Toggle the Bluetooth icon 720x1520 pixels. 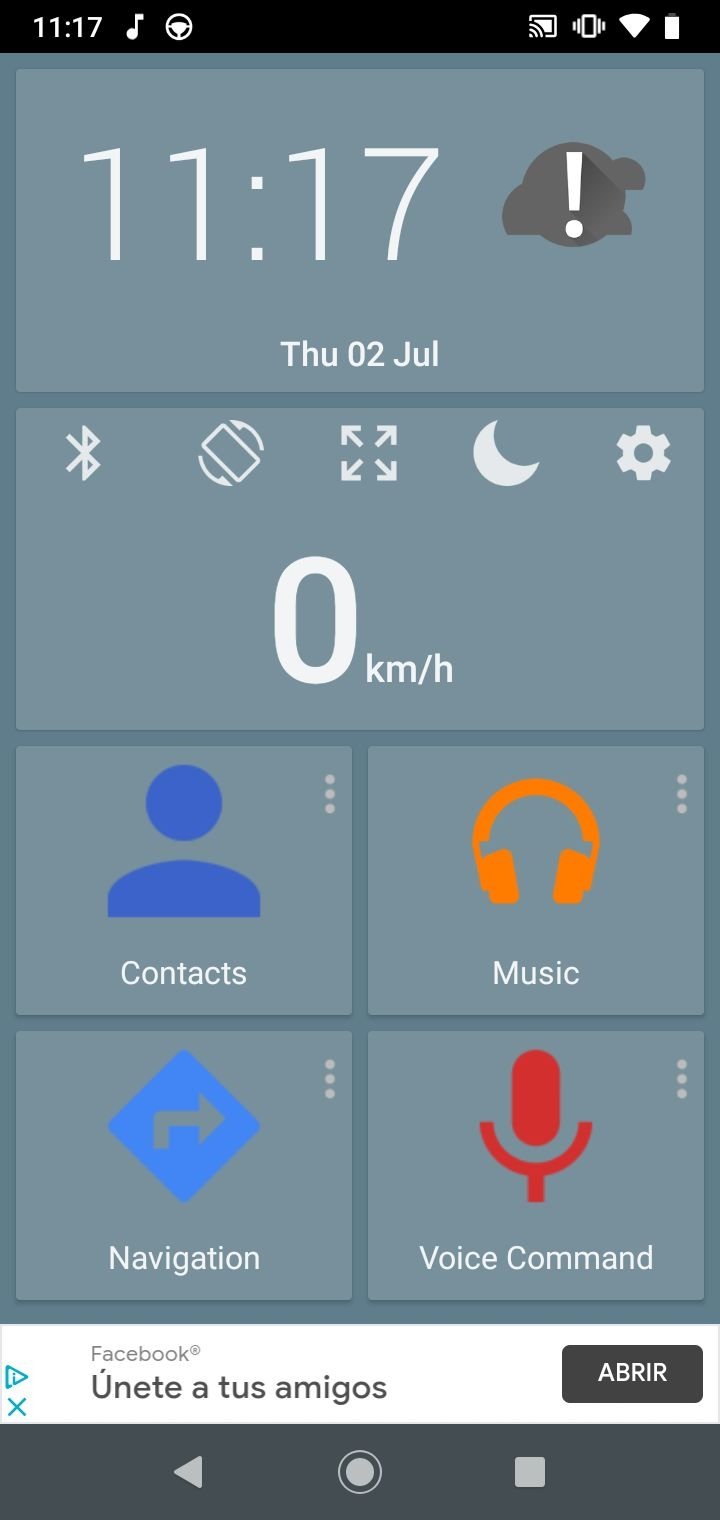coord(84,453)
